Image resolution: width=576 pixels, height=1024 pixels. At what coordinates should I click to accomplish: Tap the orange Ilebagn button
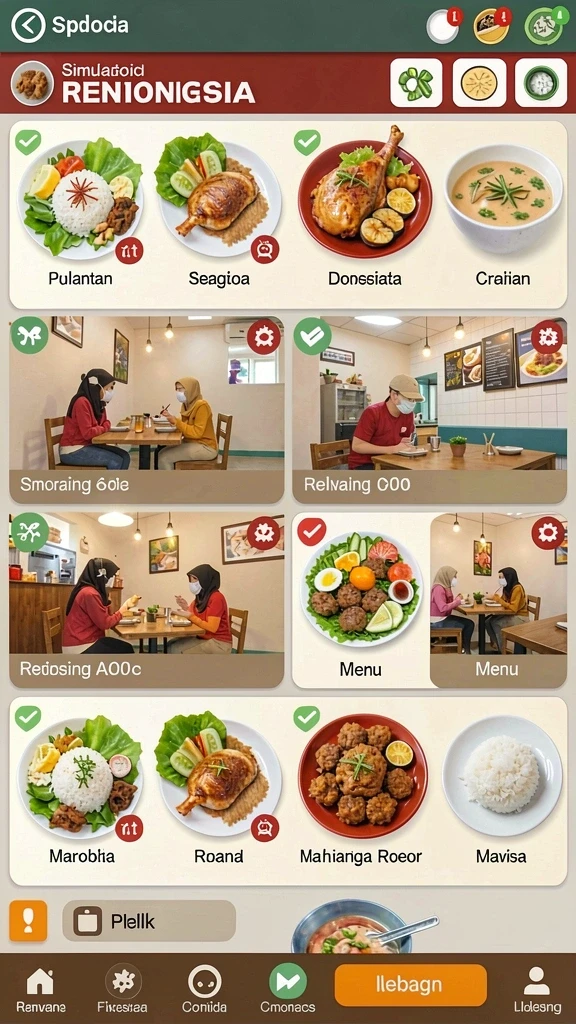coord(411,985)
